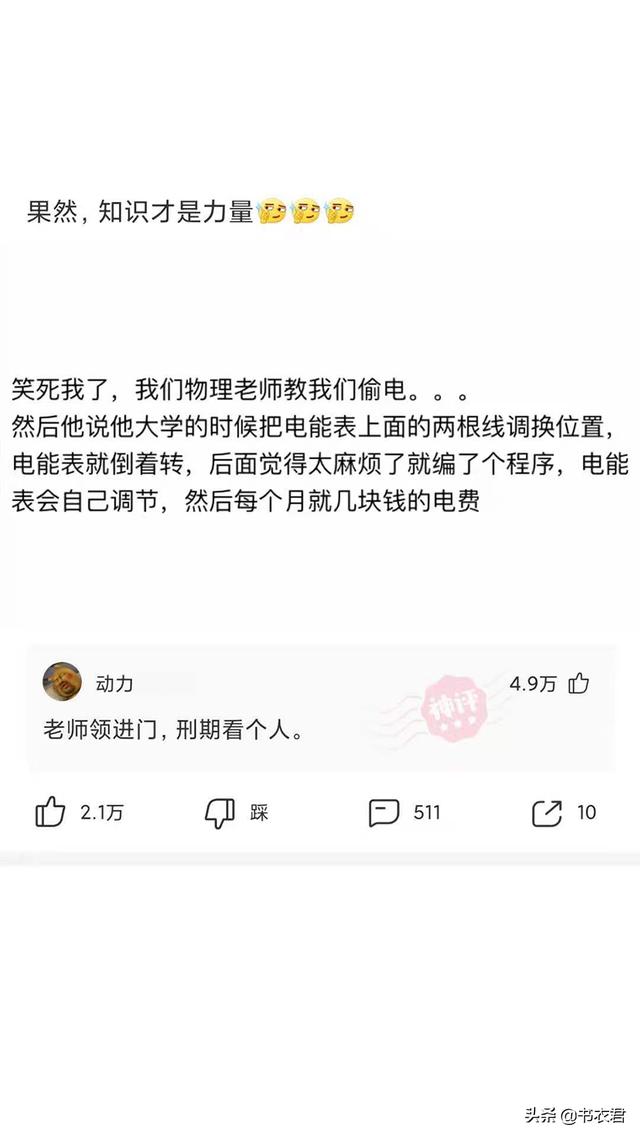Share this post
Viewport: 640px width, 1138px height.
point(547,812)
